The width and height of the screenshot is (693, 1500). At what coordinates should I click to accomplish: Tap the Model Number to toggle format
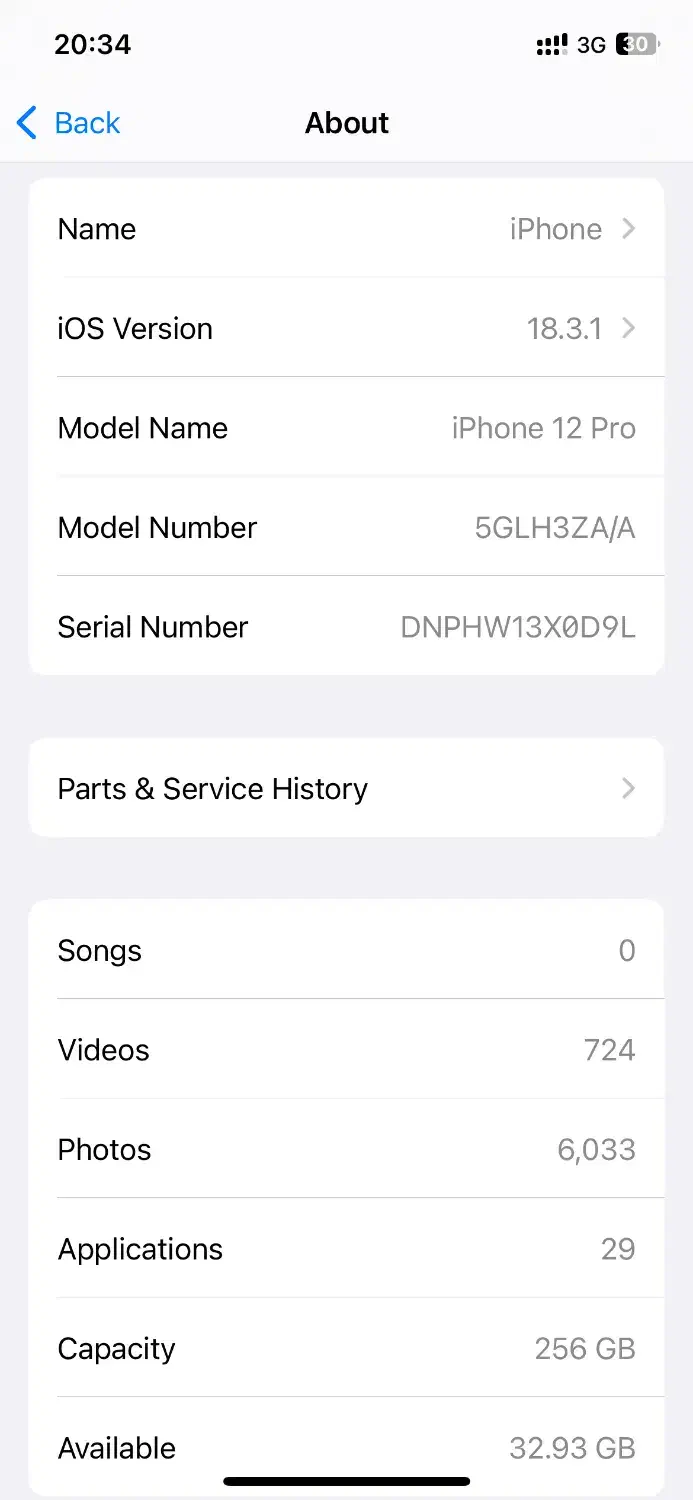coord(554,527)
